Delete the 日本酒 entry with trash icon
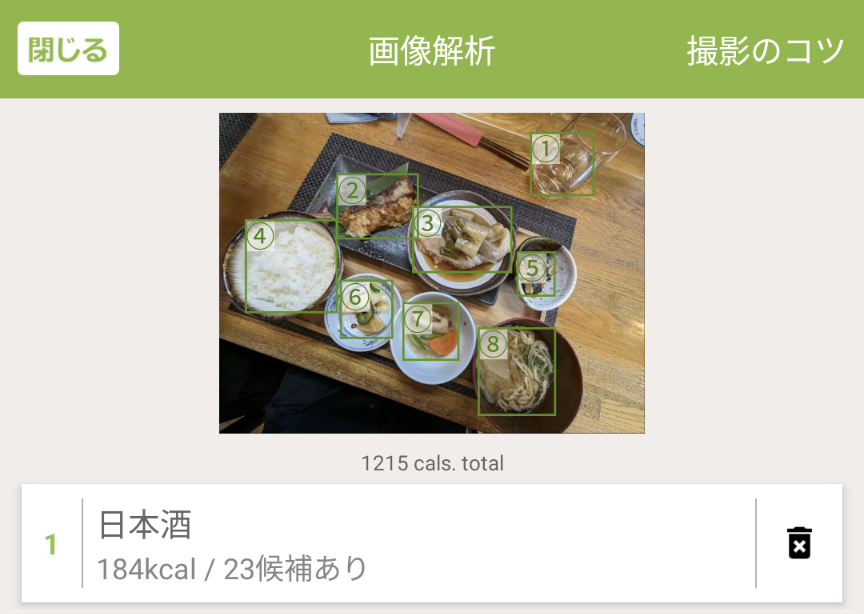 pos(799,543)
